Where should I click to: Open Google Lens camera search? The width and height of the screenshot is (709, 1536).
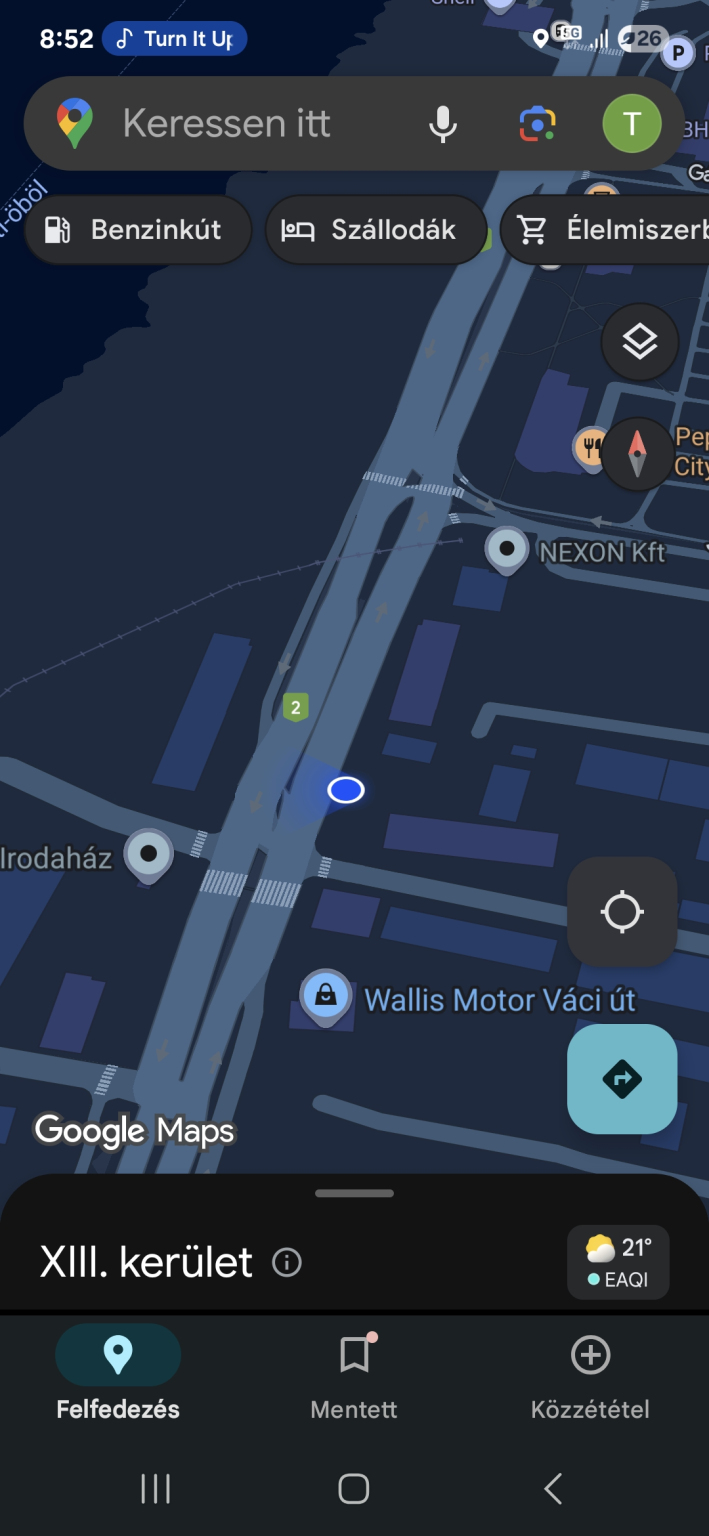click(x=537, y=124)
